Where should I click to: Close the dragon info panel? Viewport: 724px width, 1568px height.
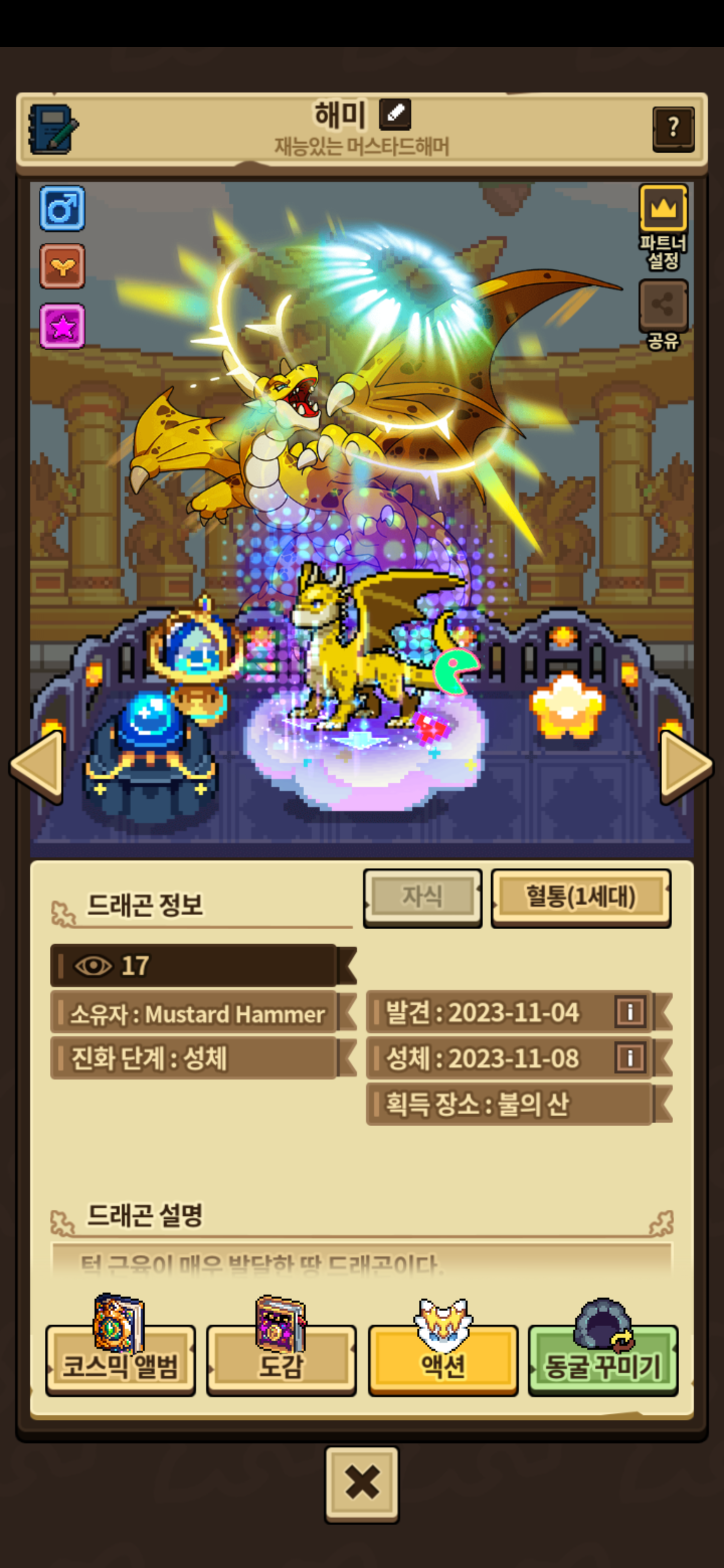[361, 1484]
